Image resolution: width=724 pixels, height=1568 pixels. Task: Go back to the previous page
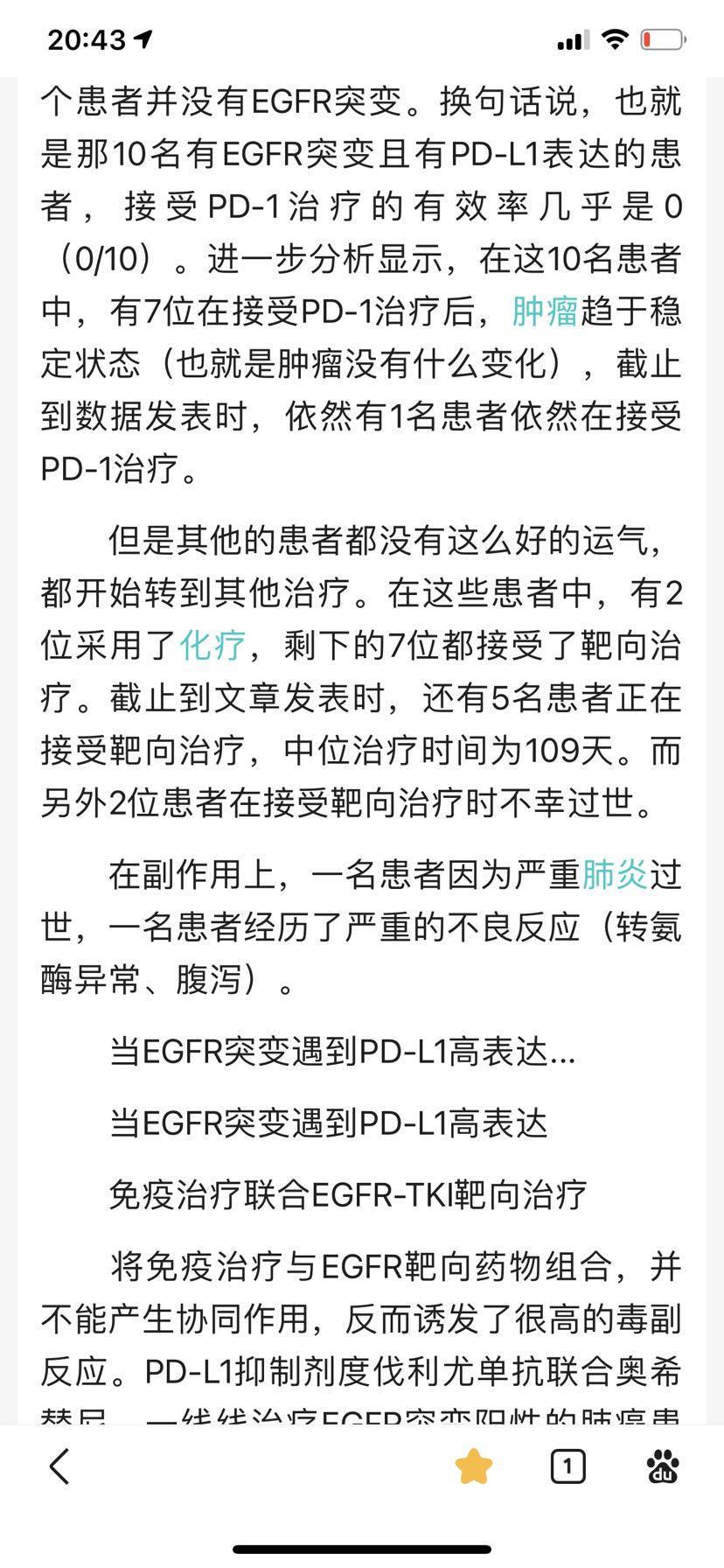[x=59, y=1466]
